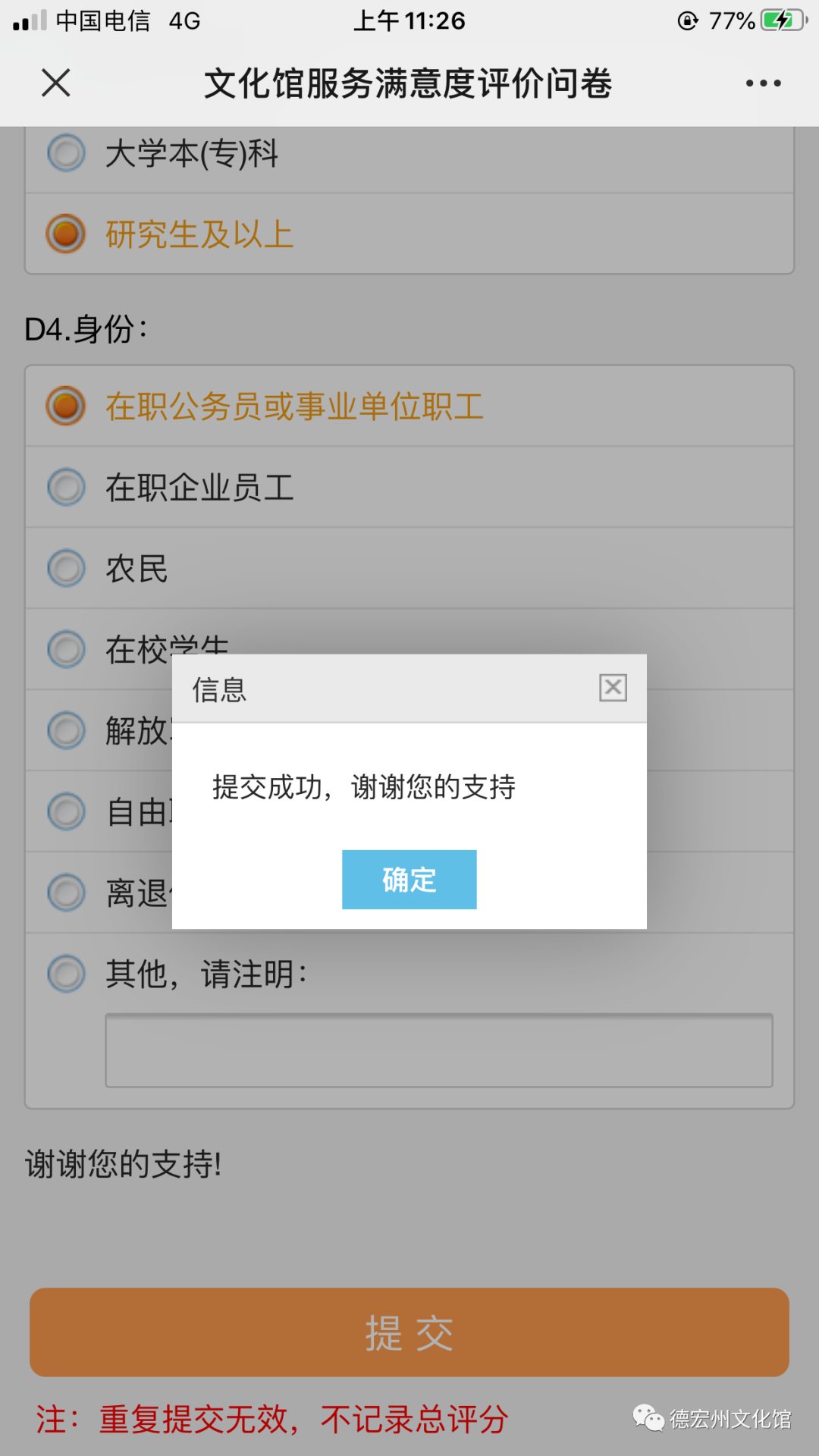This screenshot has width=819, height=1456.
Task: Choose 在职公务员或事业单位职工
Action: [x=409, y=406]
